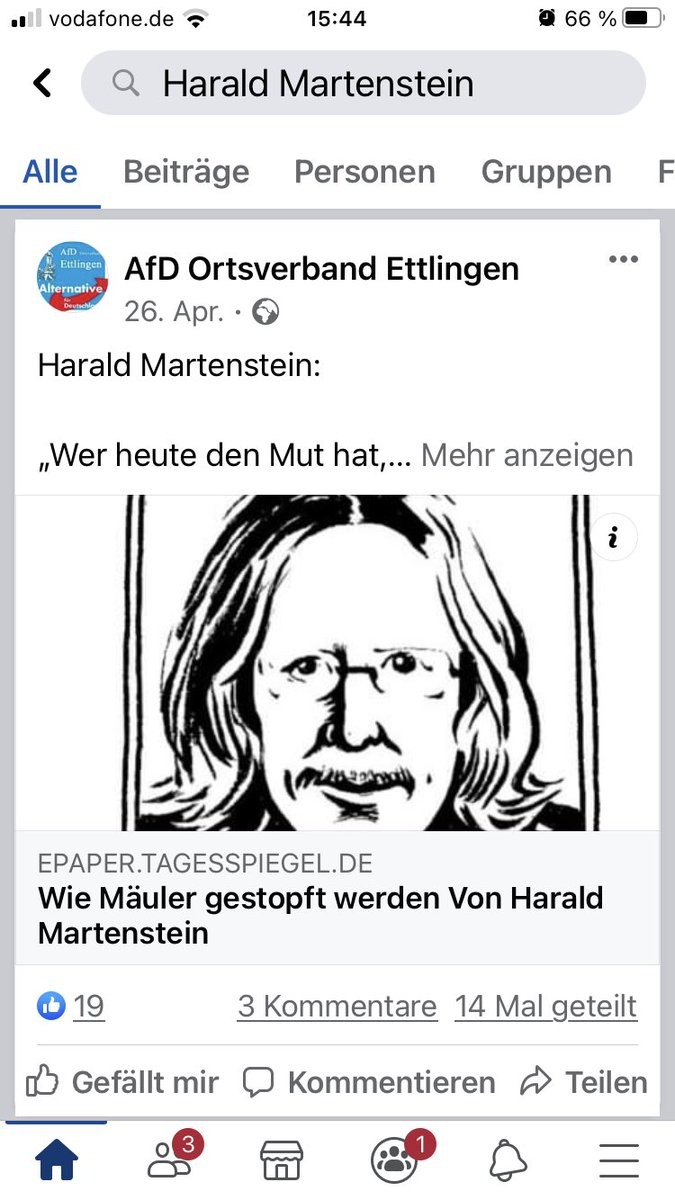Share the post via Teilen
This screenshot has height=1200, width=675.
584,1082
